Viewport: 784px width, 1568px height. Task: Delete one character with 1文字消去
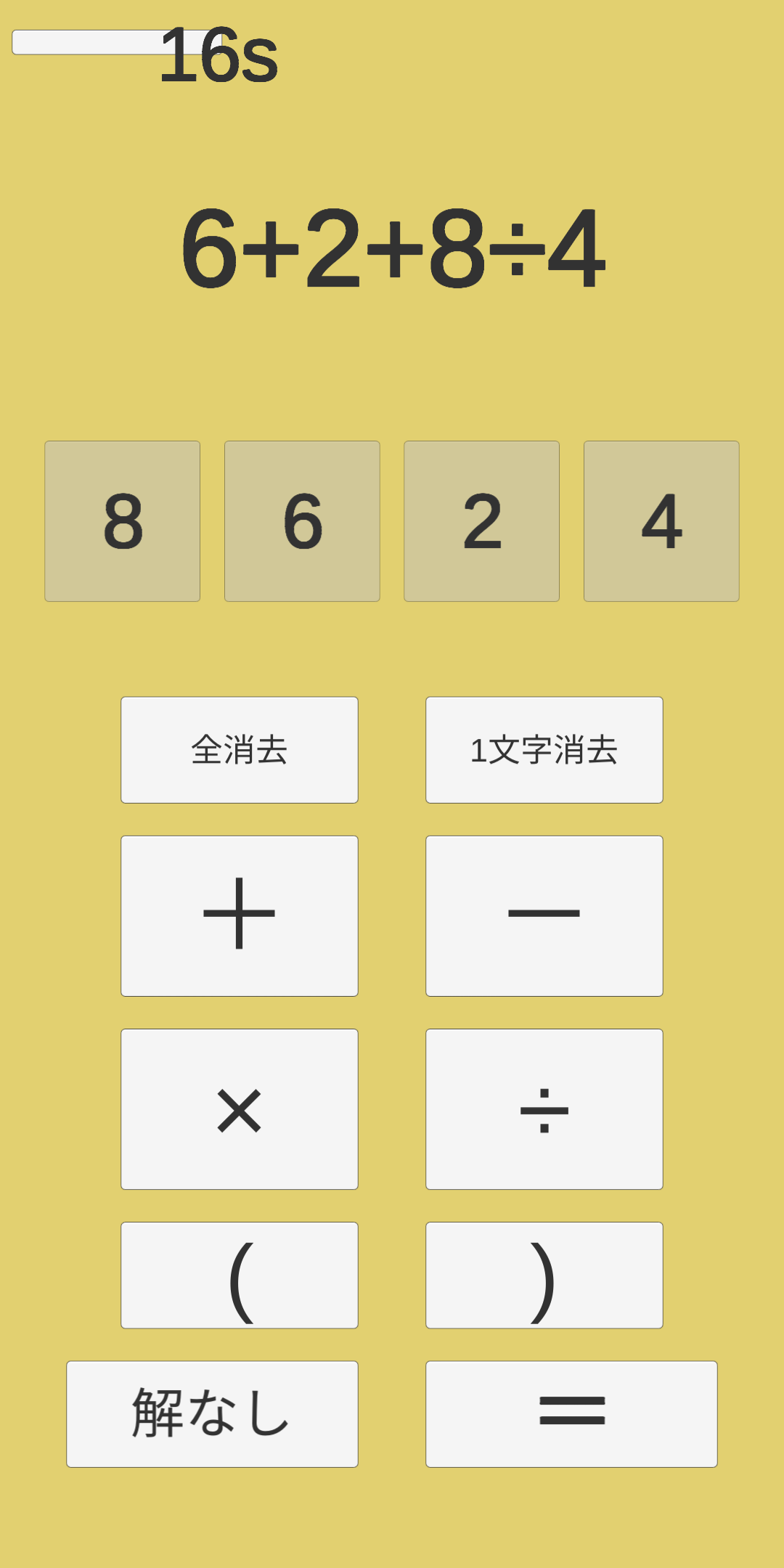coord(544,750)
